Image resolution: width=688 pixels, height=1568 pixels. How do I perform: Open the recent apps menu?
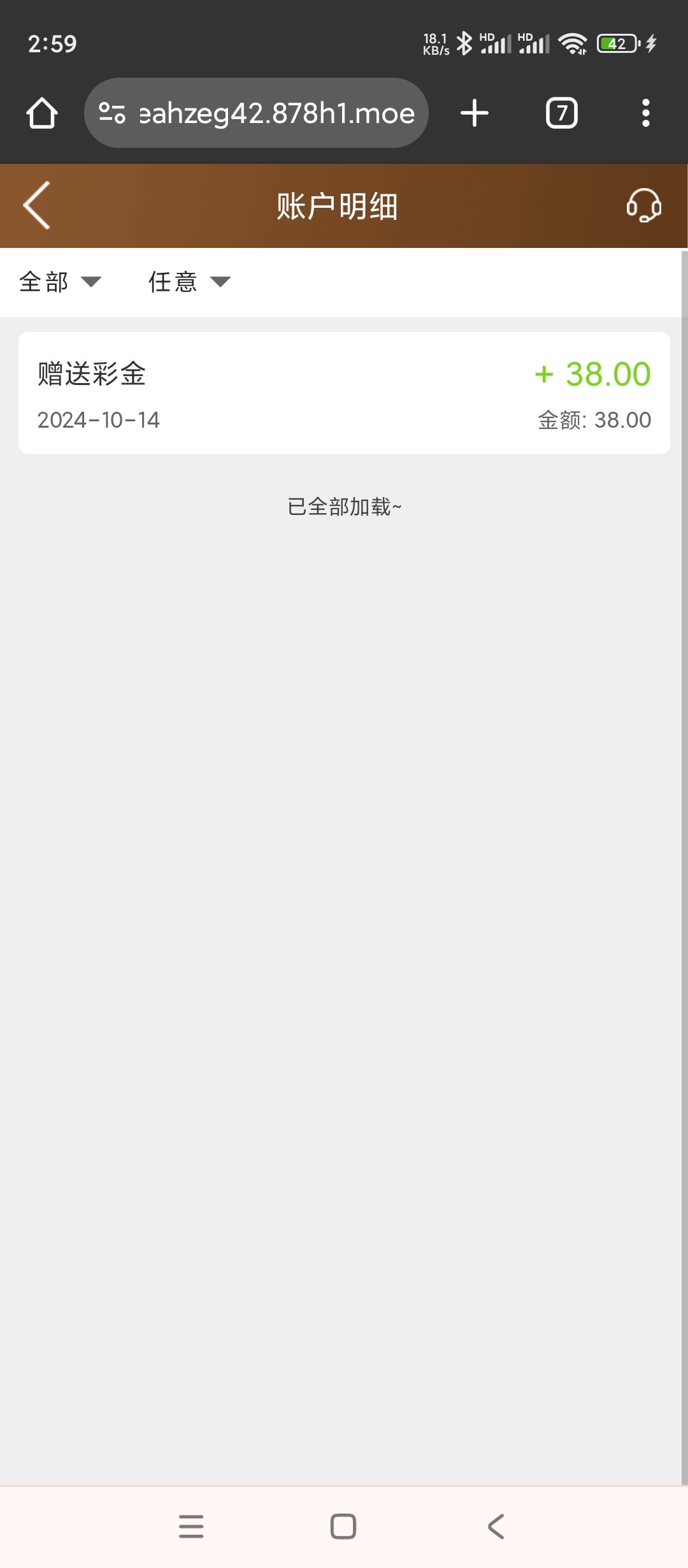tap(191, 1527)
